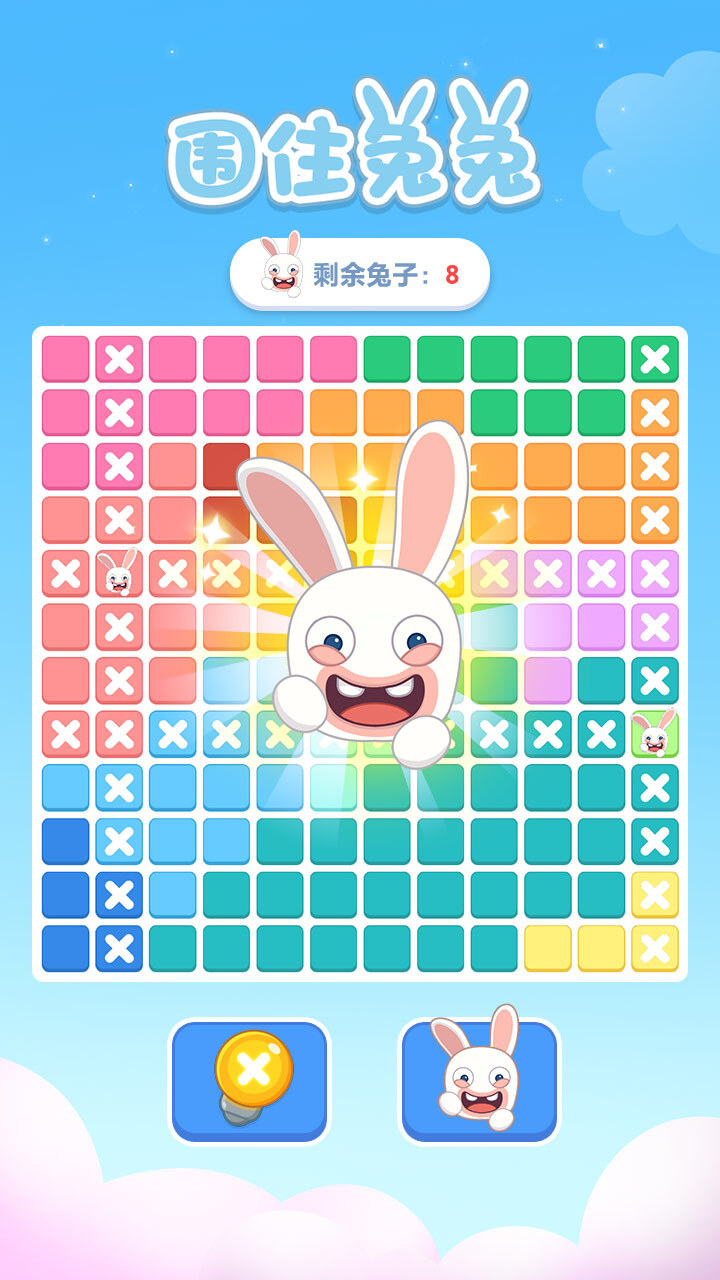
Task: Tap the small rabbit on the green tile
Action: 654,735
